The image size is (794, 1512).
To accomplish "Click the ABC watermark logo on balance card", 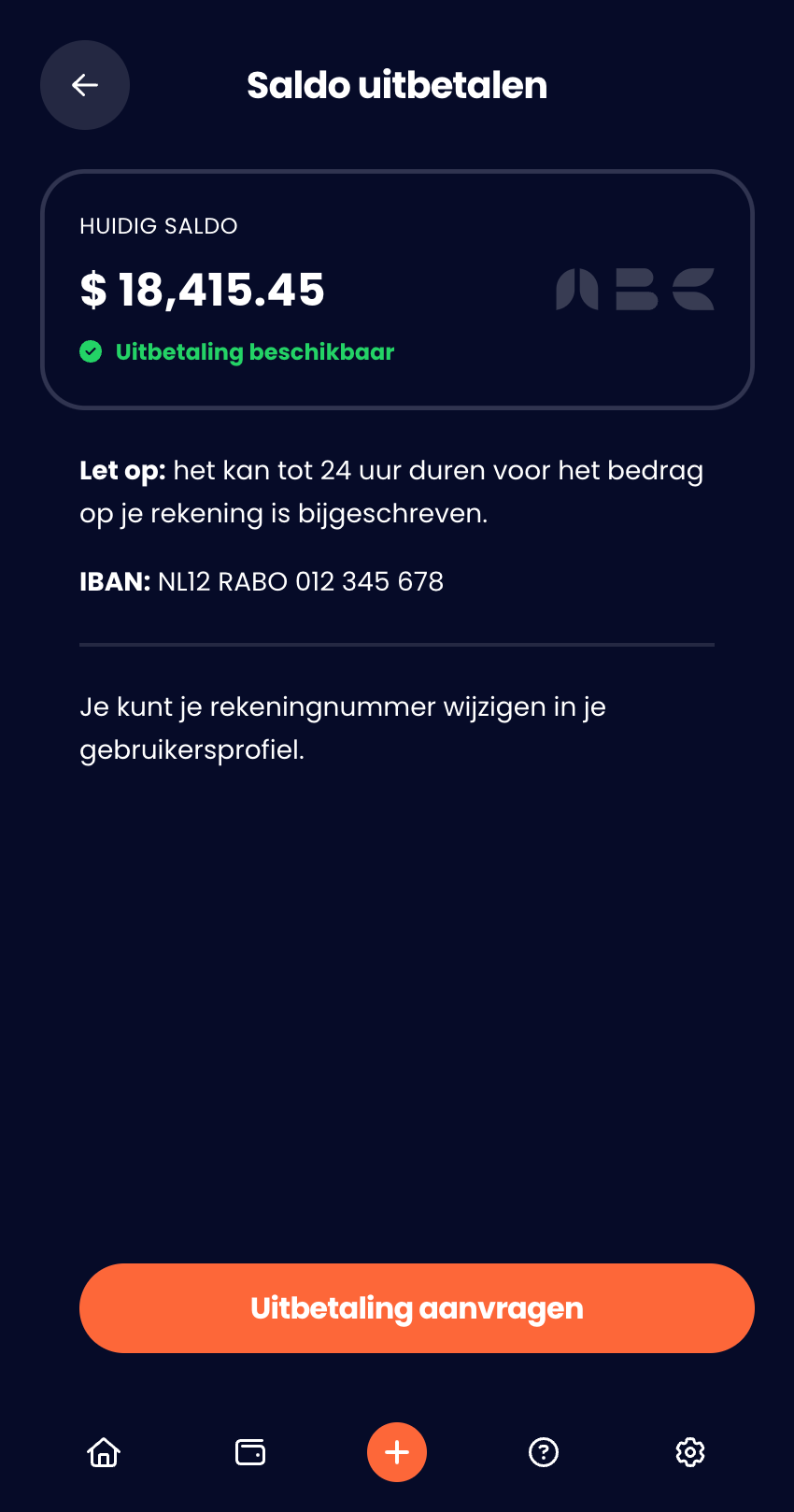I will 634,290.
